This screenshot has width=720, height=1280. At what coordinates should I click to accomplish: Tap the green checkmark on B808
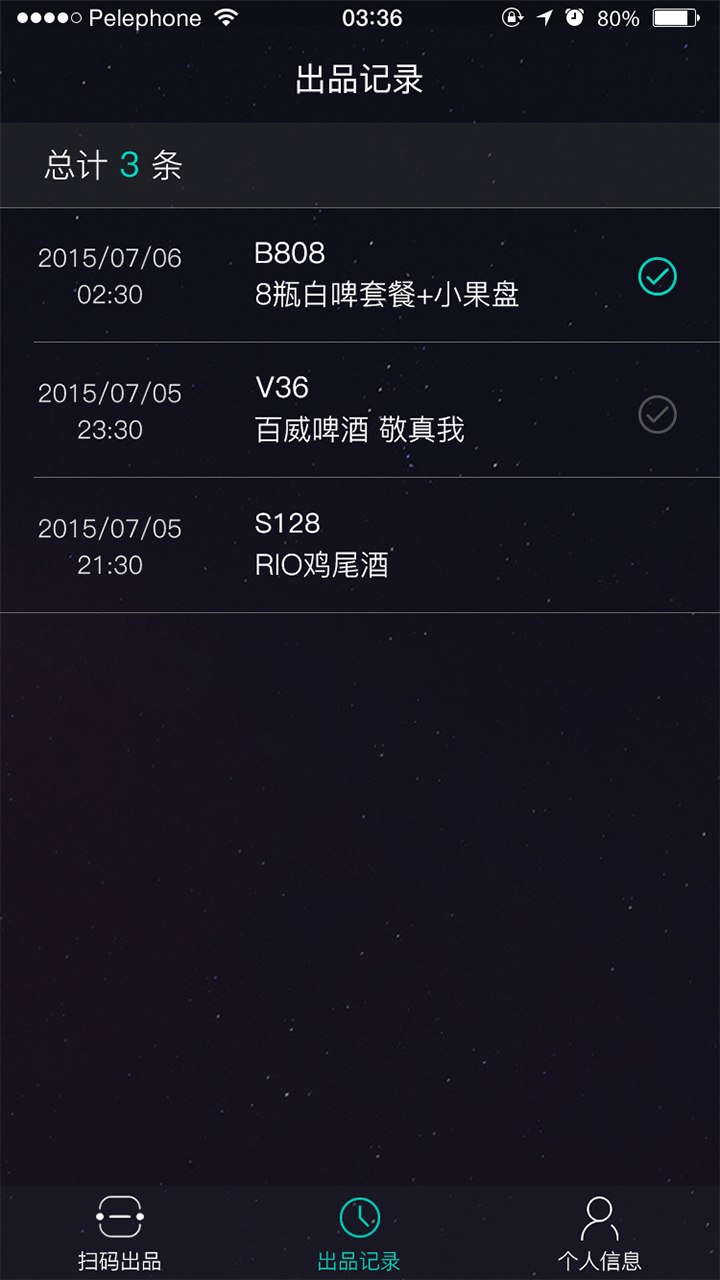click(x=657, y=276)
